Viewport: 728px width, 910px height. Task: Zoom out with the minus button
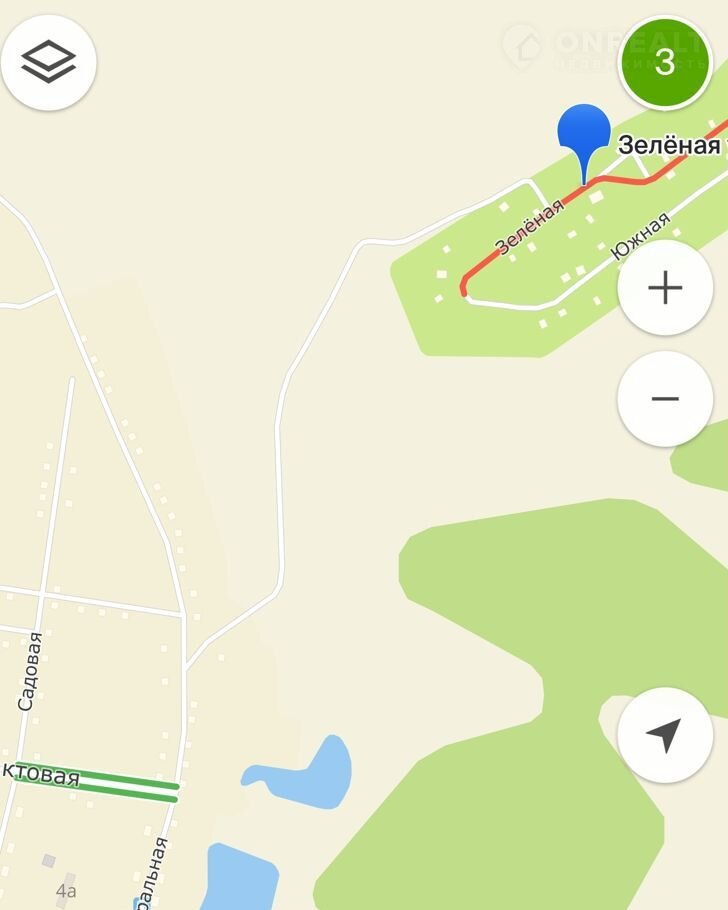coord(665,399)
